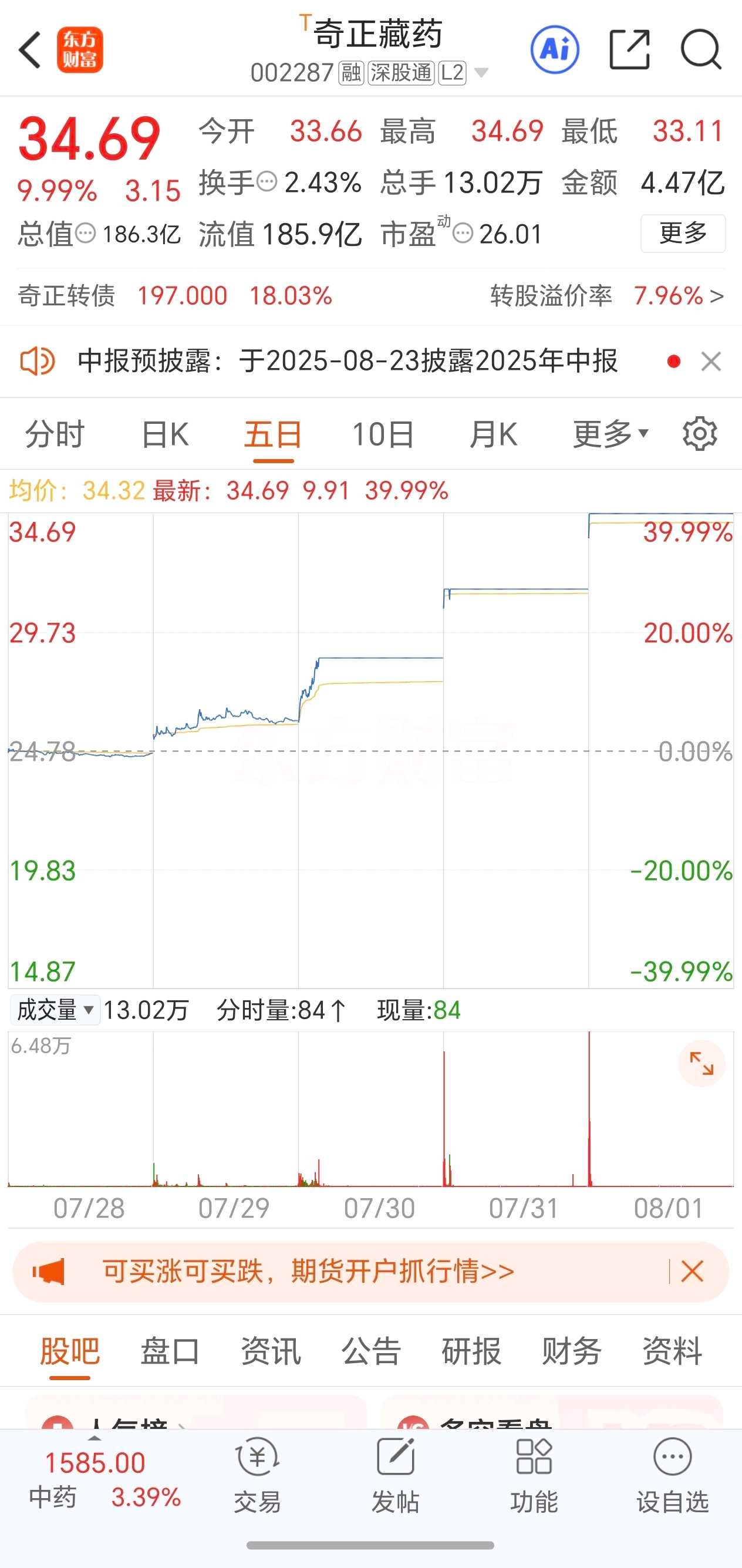Tap 更多 button for more quote data
The width and height of the screenshot is (742, 1568).
(x=683, y=233)
